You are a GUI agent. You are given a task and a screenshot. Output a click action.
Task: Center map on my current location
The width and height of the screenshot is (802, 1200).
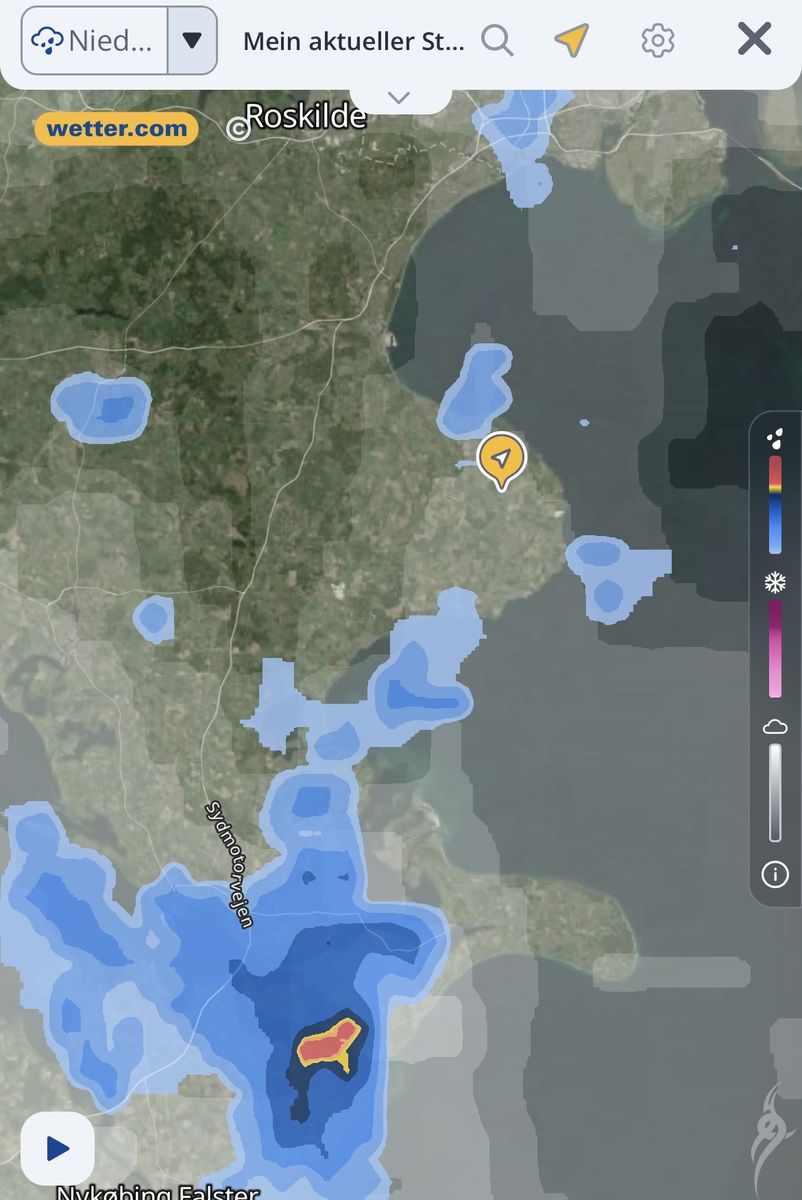[x=571, y=41]
